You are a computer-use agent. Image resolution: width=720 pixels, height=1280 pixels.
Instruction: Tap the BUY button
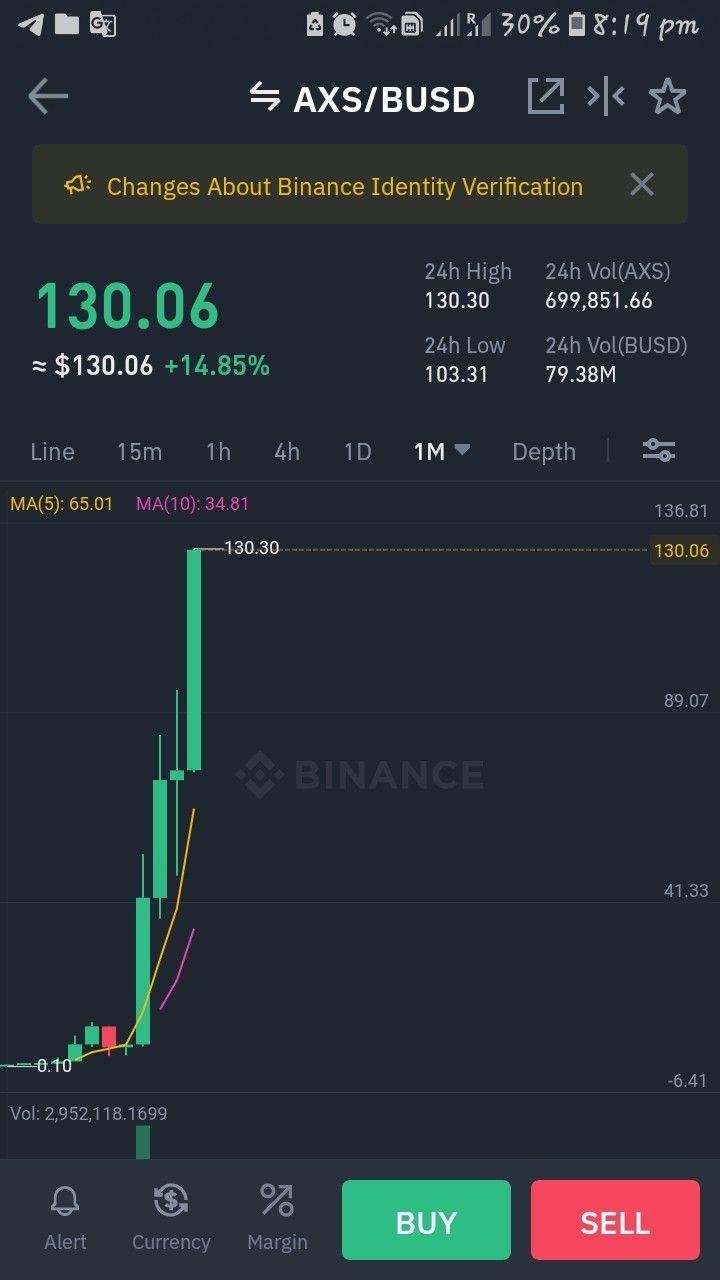coord(426,1220)
